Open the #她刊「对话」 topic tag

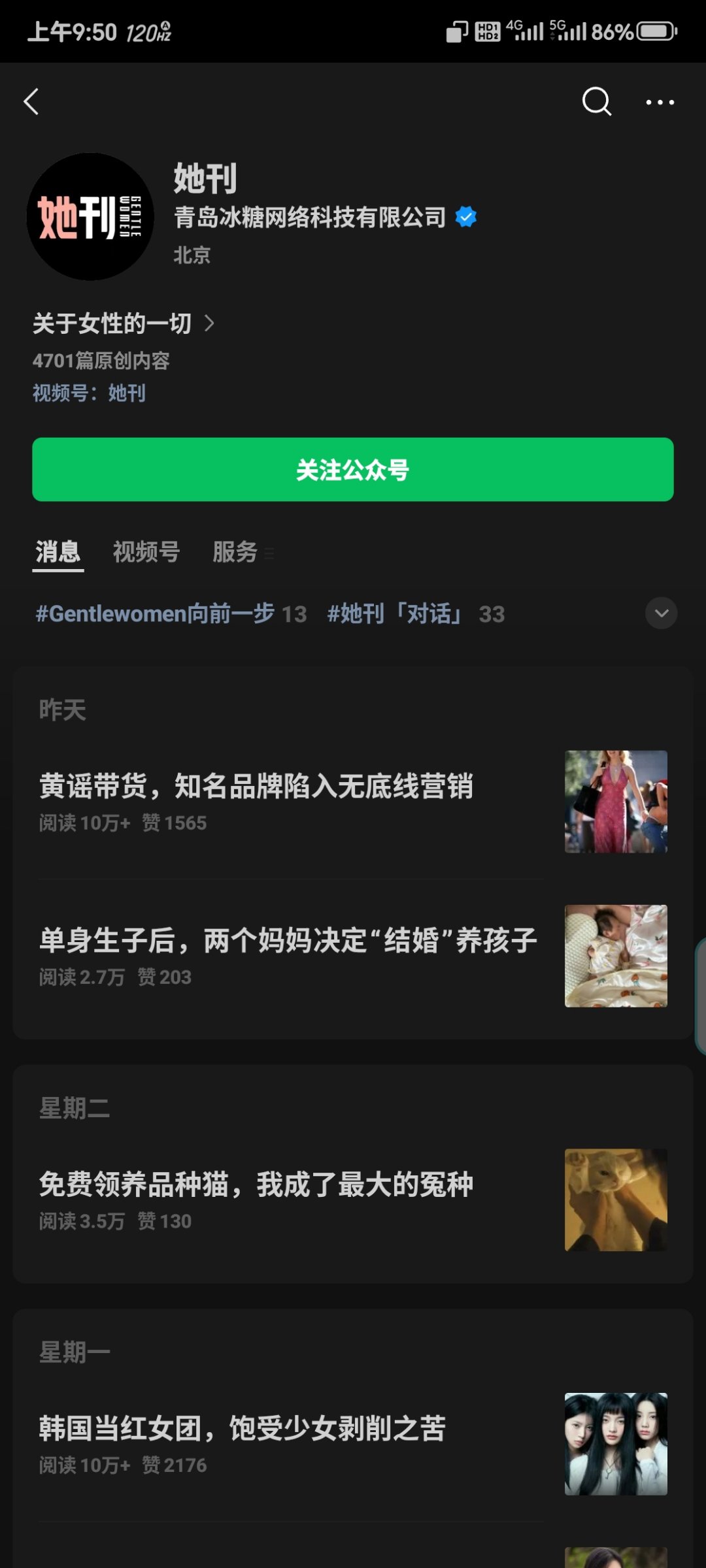(x=416, y=613)
